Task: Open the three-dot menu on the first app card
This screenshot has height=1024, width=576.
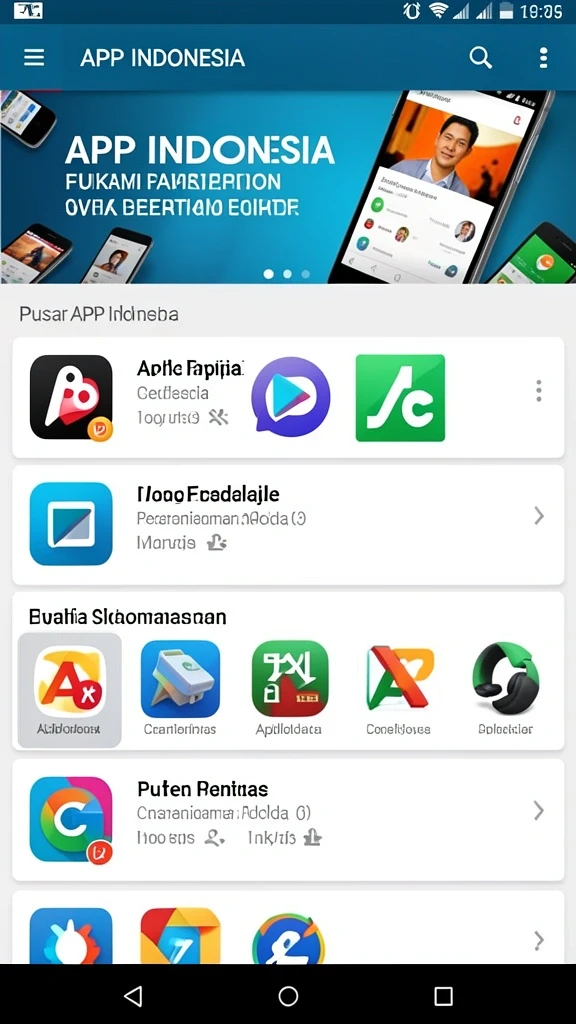Action: tap(539, 391)
